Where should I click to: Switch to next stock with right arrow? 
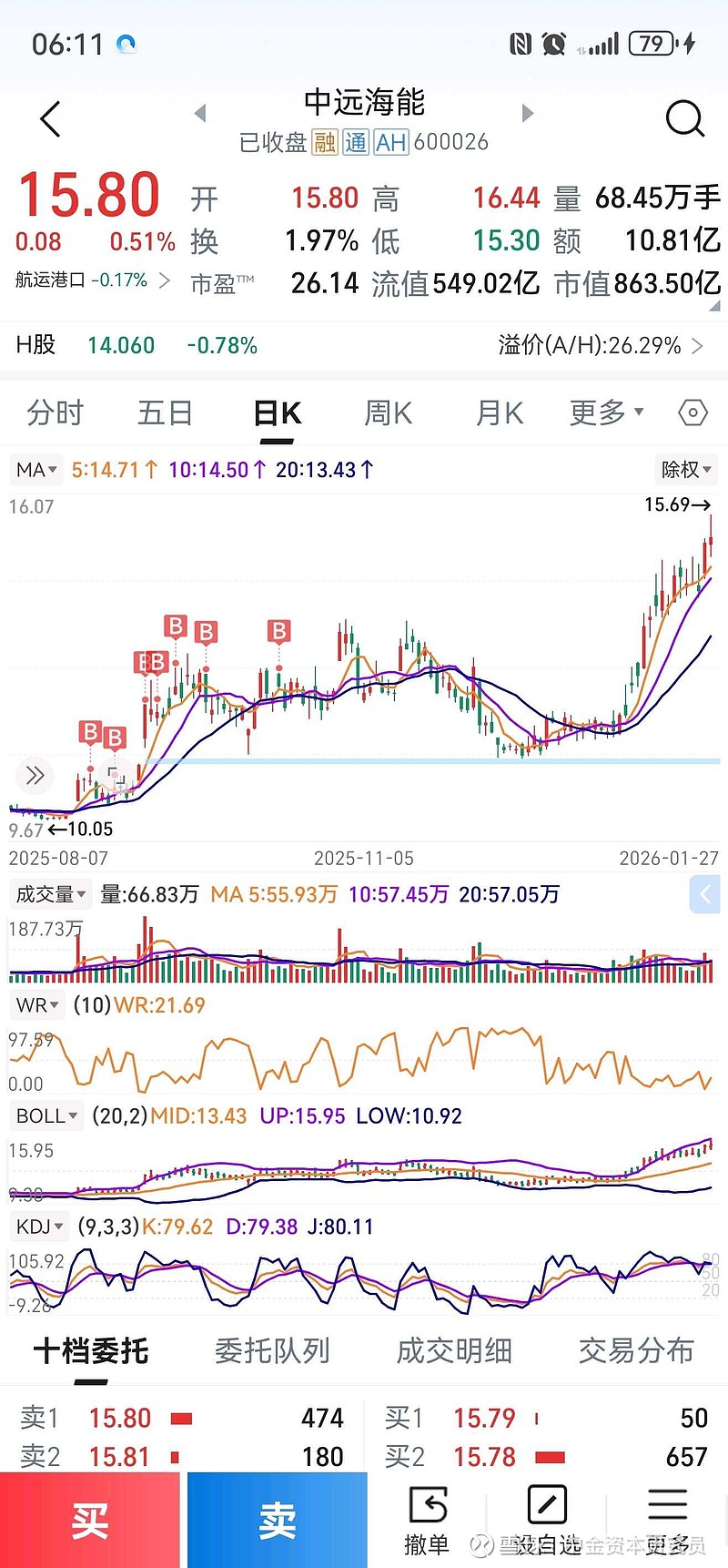tap(528, 113)
